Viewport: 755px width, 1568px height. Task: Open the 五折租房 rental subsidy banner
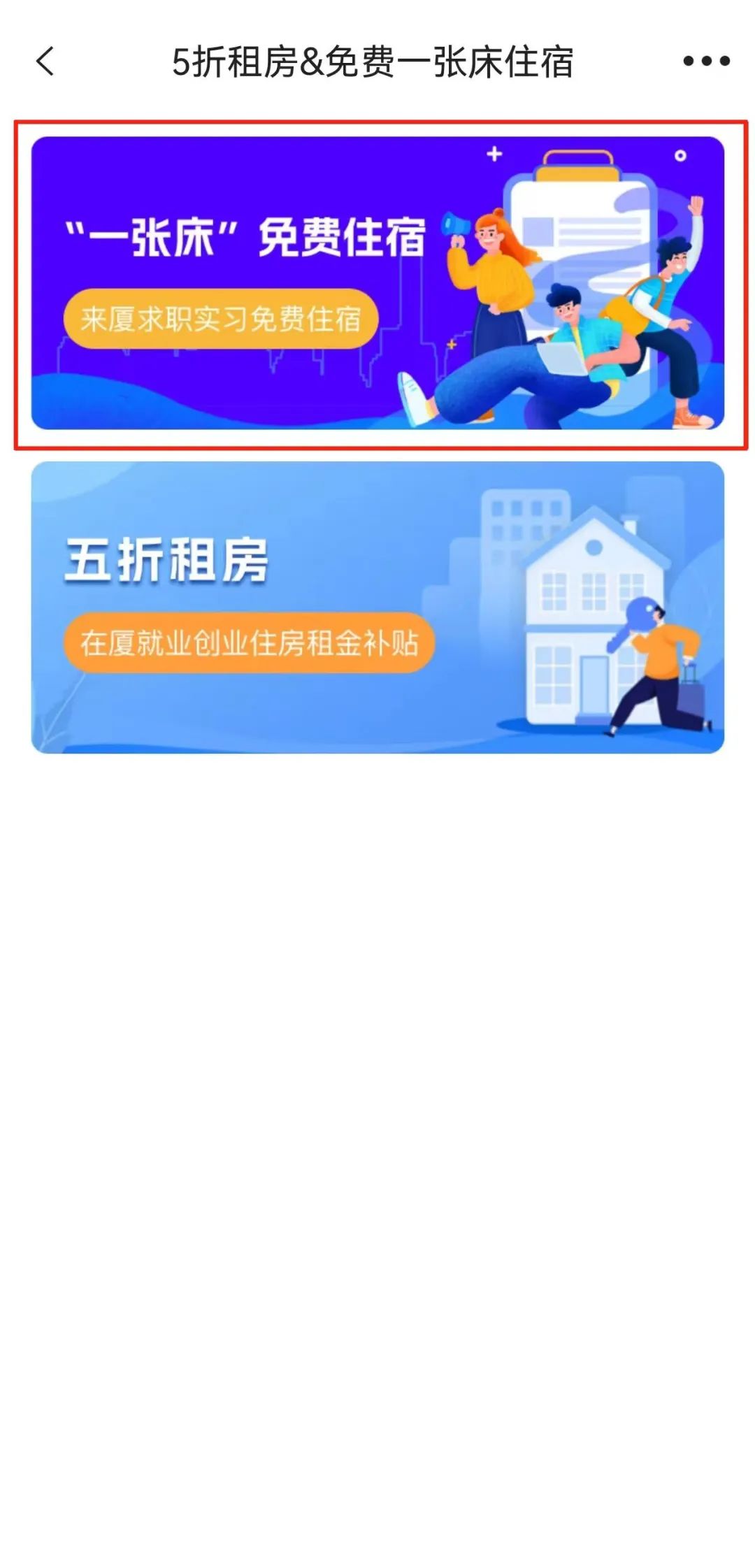pyautogui.click(x=377, y=607)
